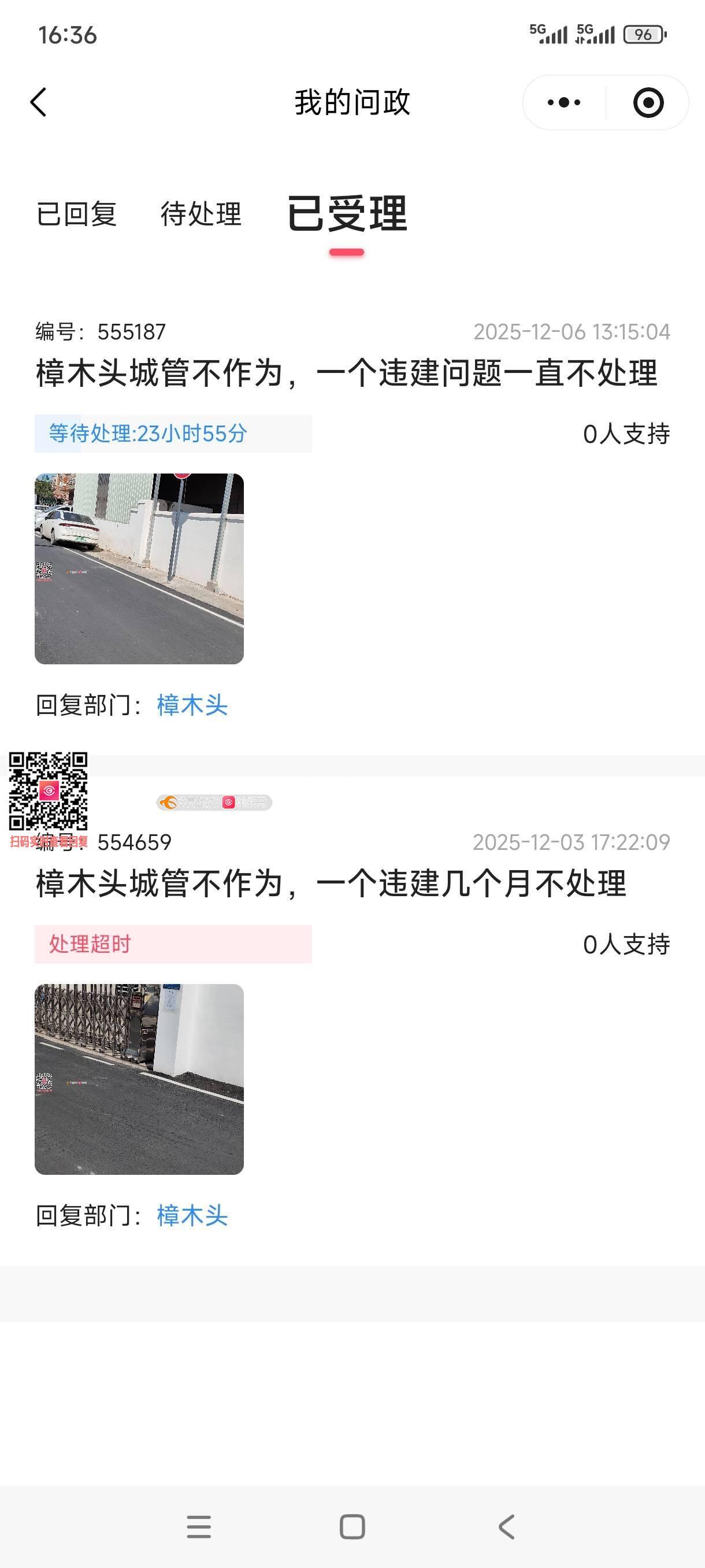Open the mini program more options menu
The height and width of the screenshot is (1568, 705).
pos(564,102)
